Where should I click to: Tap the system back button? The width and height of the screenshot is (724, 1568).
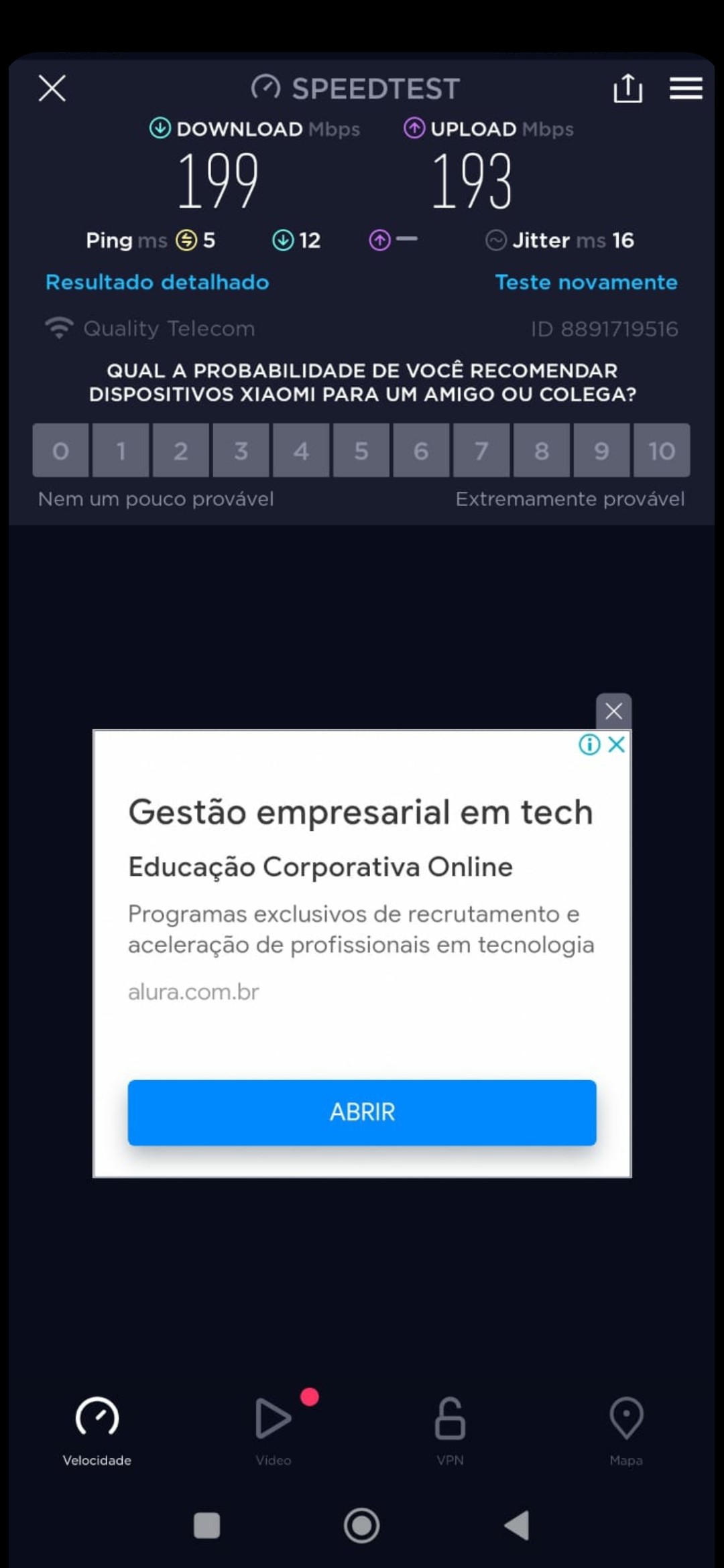point(517,1526)
